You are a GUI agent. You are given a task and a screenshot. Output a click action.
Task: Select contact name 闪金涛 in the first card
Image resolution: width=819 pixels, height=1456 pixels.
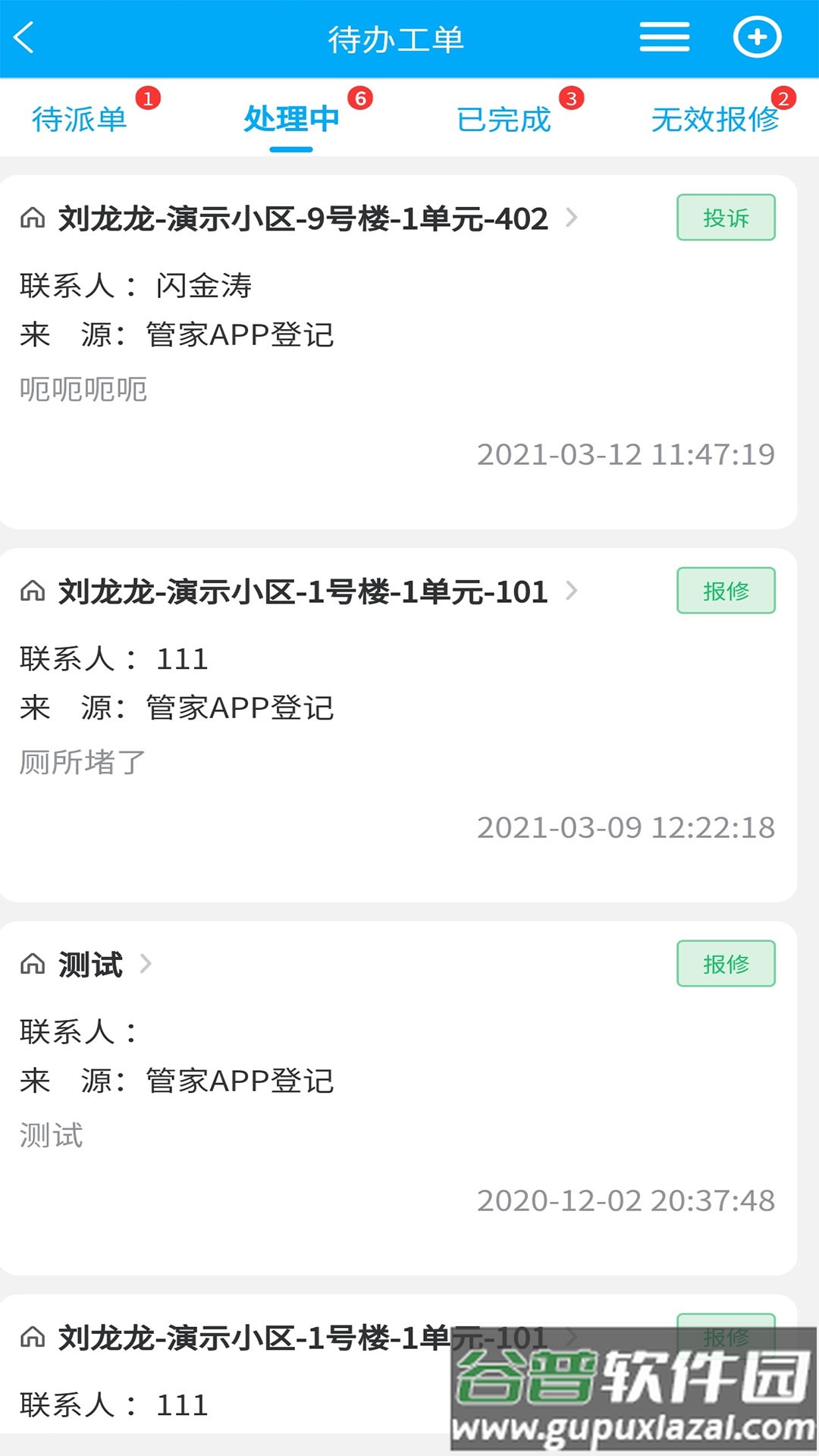point(203,285)
